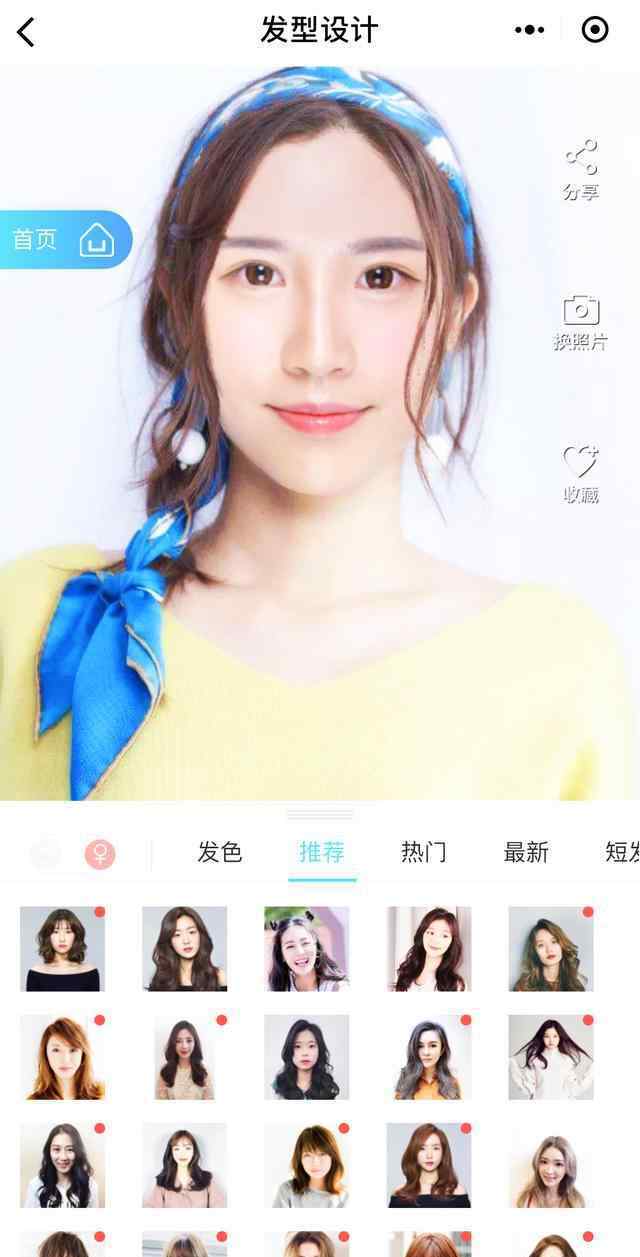This screenshot has height=1257, width=640.
Task: Save the look with 收藏
Action: 581,474
